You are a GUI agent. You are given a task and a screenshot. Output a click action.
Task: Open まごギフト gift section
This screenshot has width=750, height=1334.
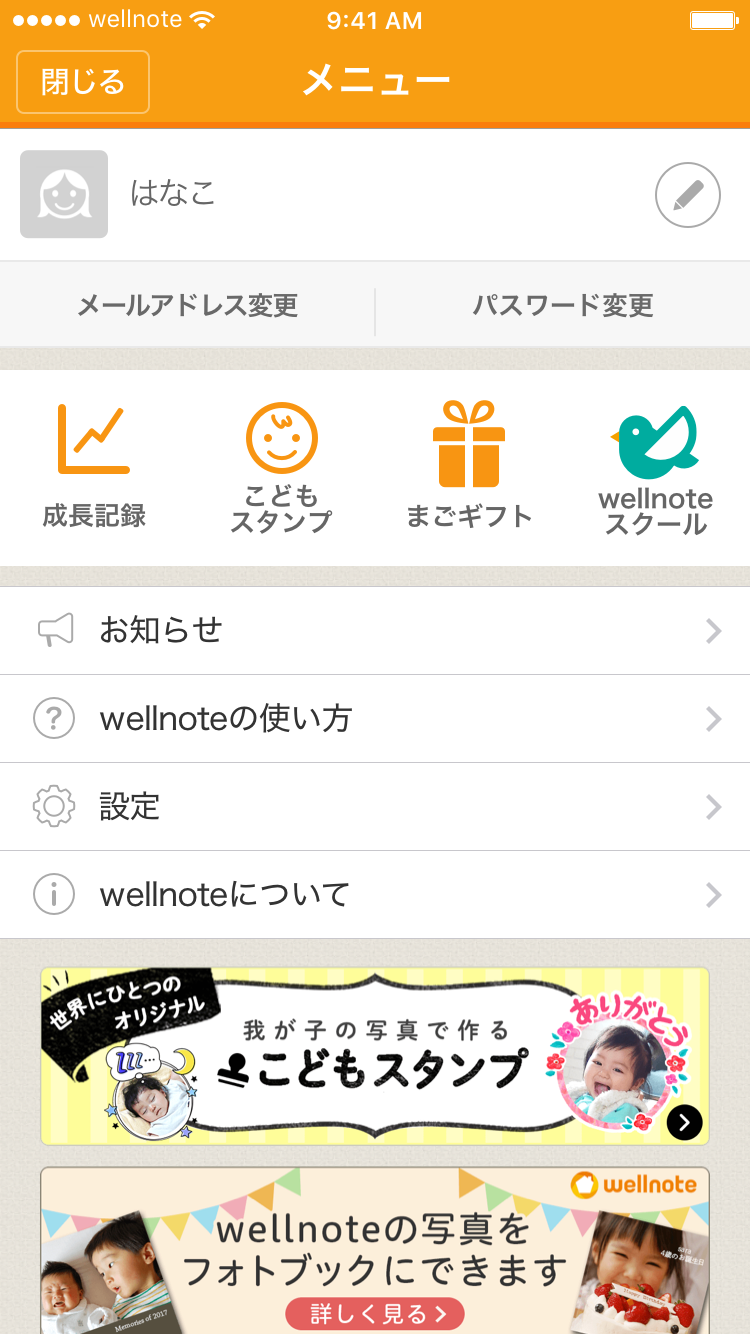468,467
